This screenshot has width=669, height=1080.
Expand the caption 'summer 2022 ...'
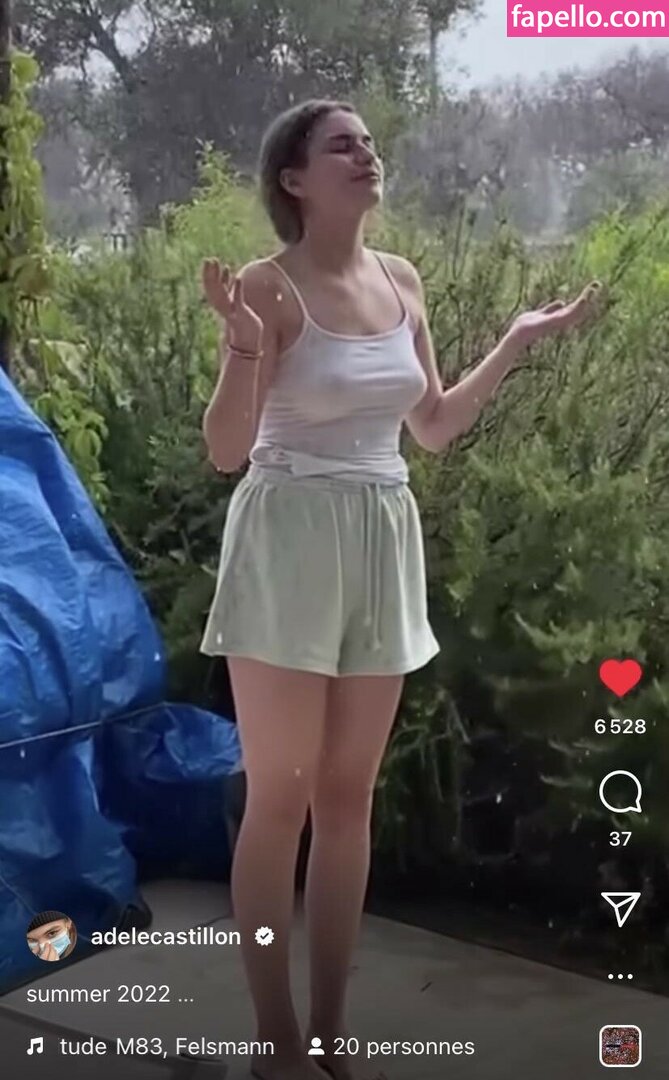pyautogui.click(x=110, y=994)
